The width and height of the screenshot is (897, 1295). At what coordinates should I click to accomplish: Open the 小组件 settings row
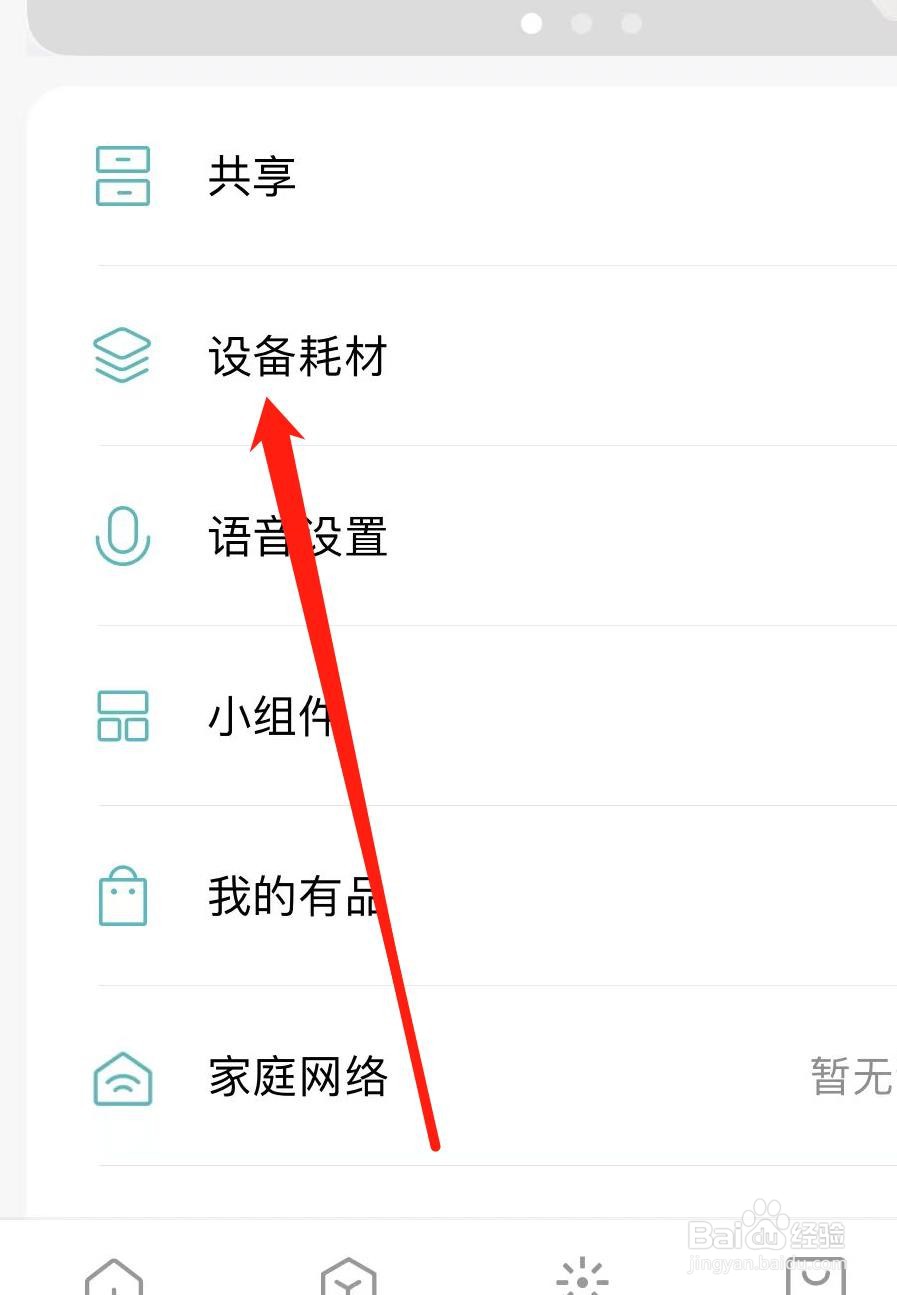[x=270, y=717]
